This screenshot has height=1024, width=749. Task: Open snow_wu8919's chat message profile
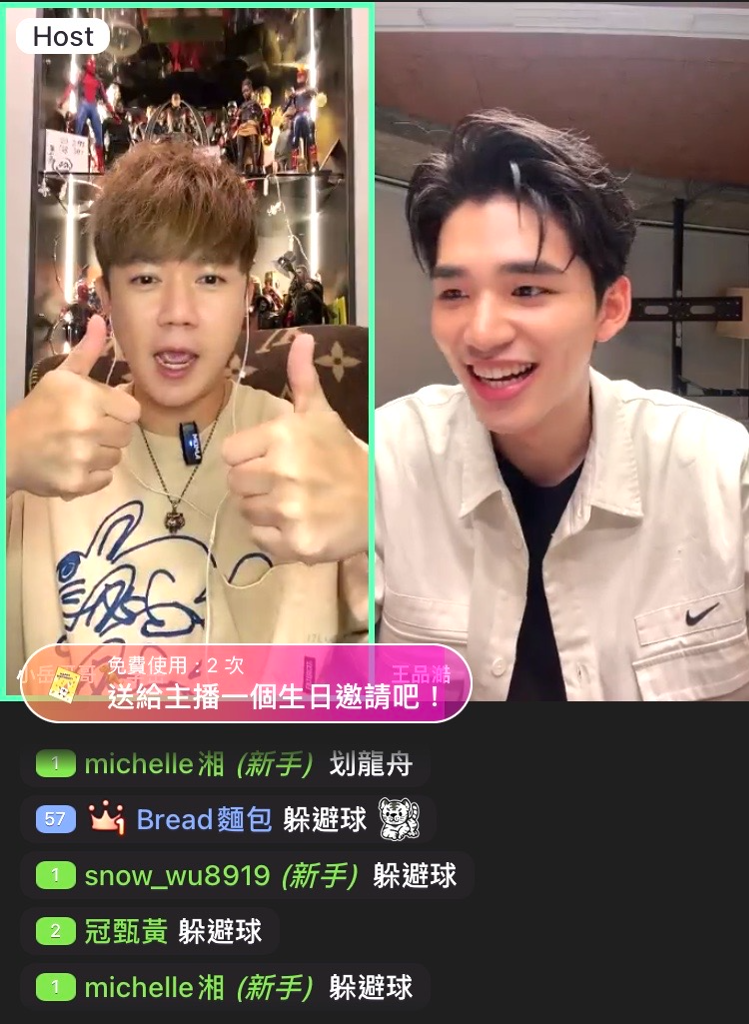coord(177,876)
